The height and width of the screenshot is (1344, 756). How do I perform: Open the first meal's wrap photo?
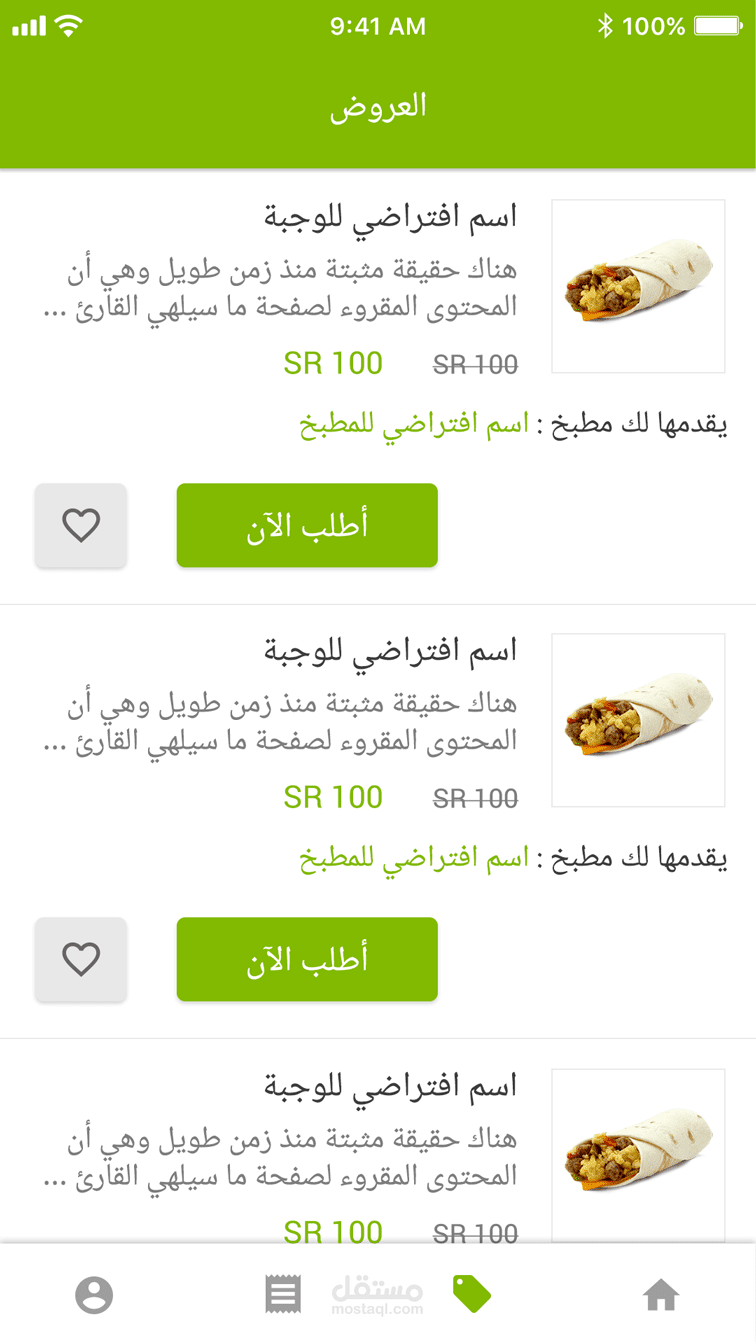[x=638, y=286]
